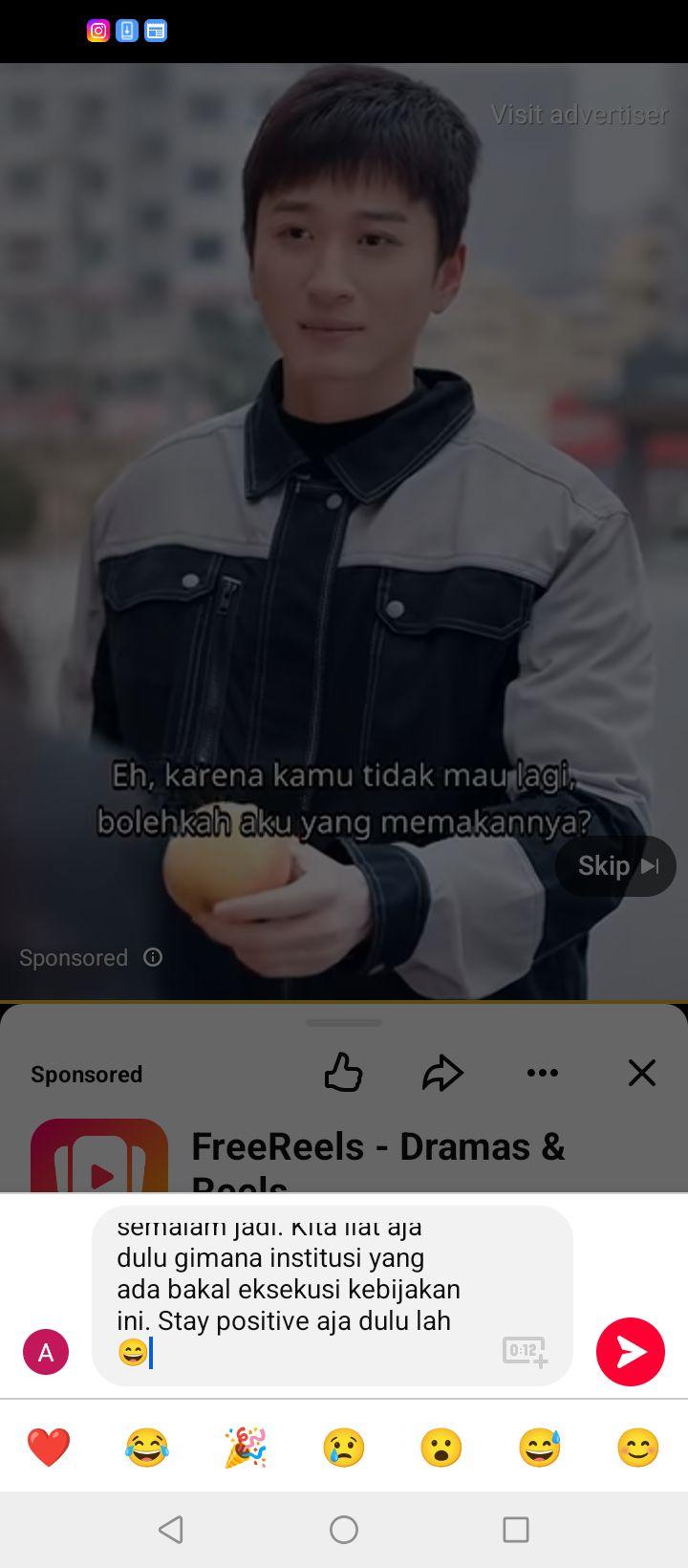Go back using the system back button
This screenshot has width=688, height=1568.
(171, 1530)
